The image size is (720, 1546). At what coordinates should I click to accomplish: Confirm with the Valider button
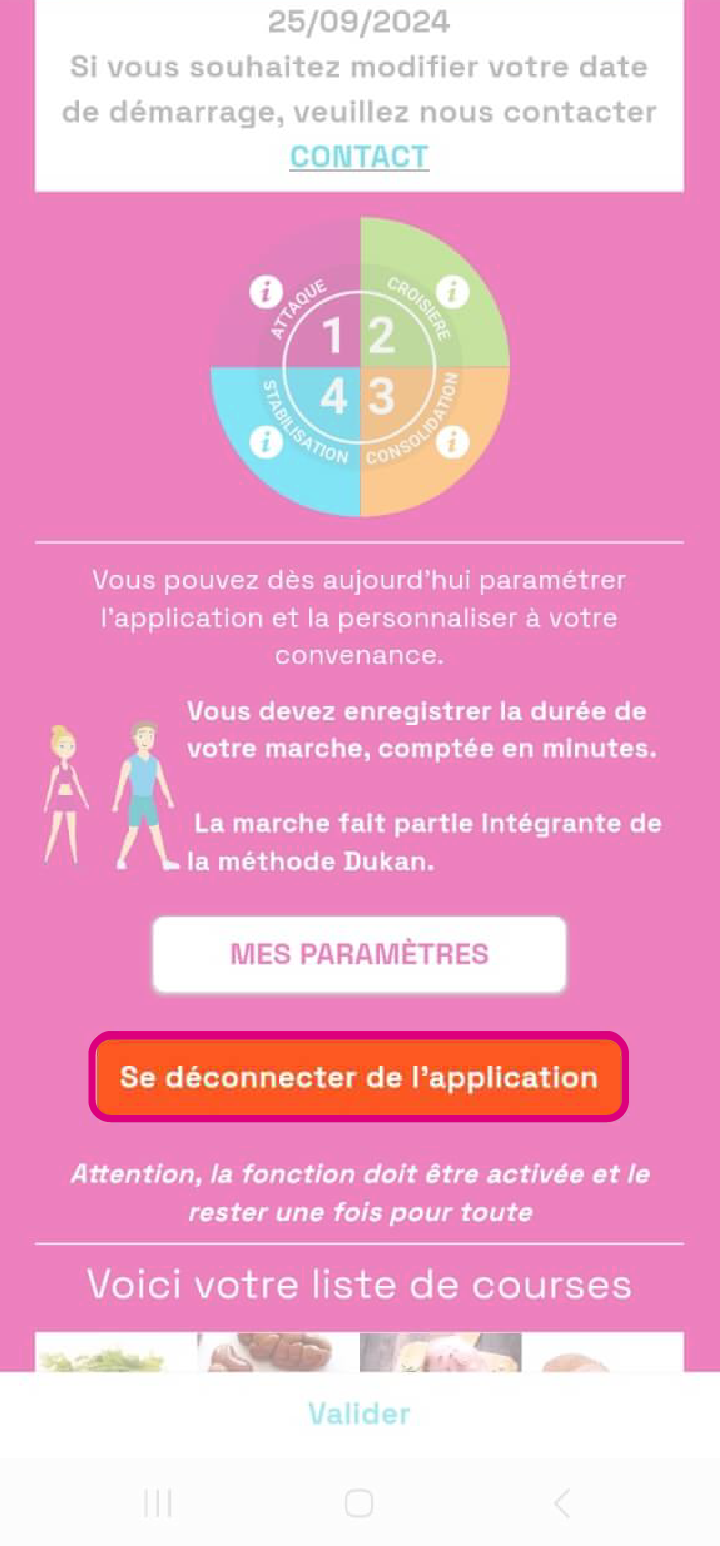tap(359, 1413)
